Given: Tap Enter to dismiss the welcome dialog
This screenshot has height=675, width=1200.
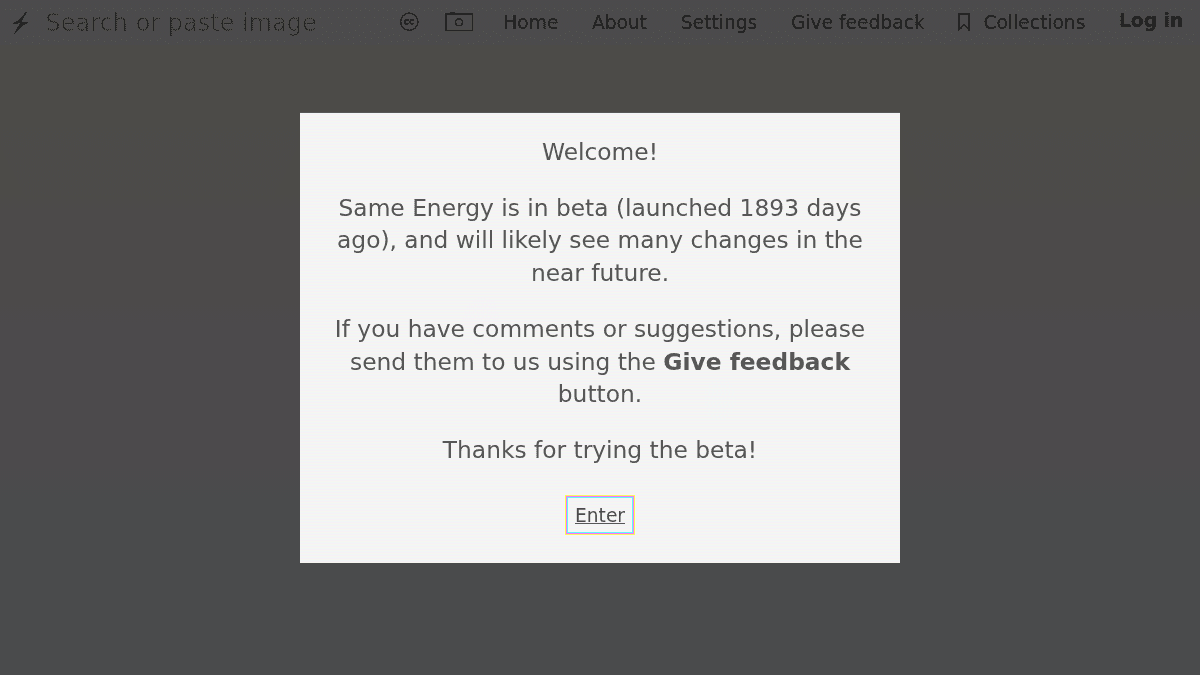Looking at the screenshot, I should (600, 515).
